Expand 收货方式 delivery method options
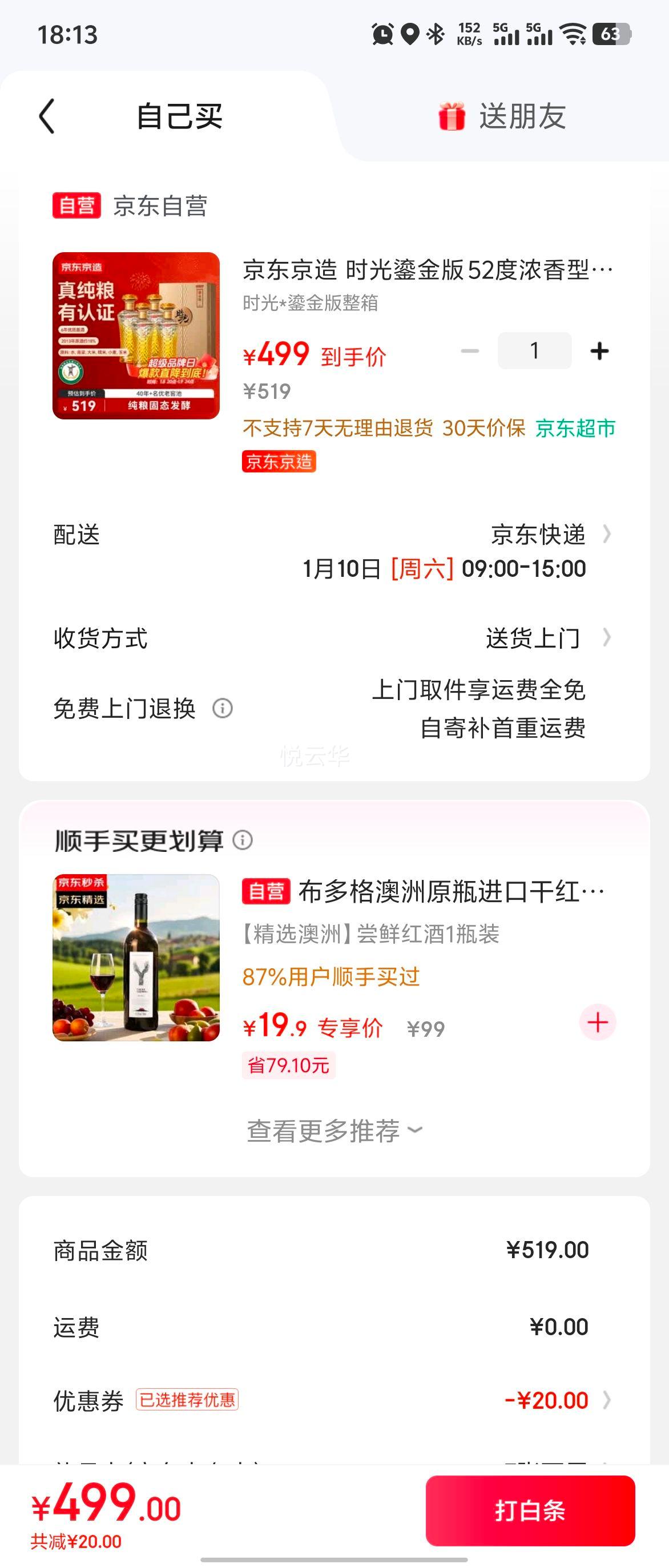669x1568 pixels. 608,638
